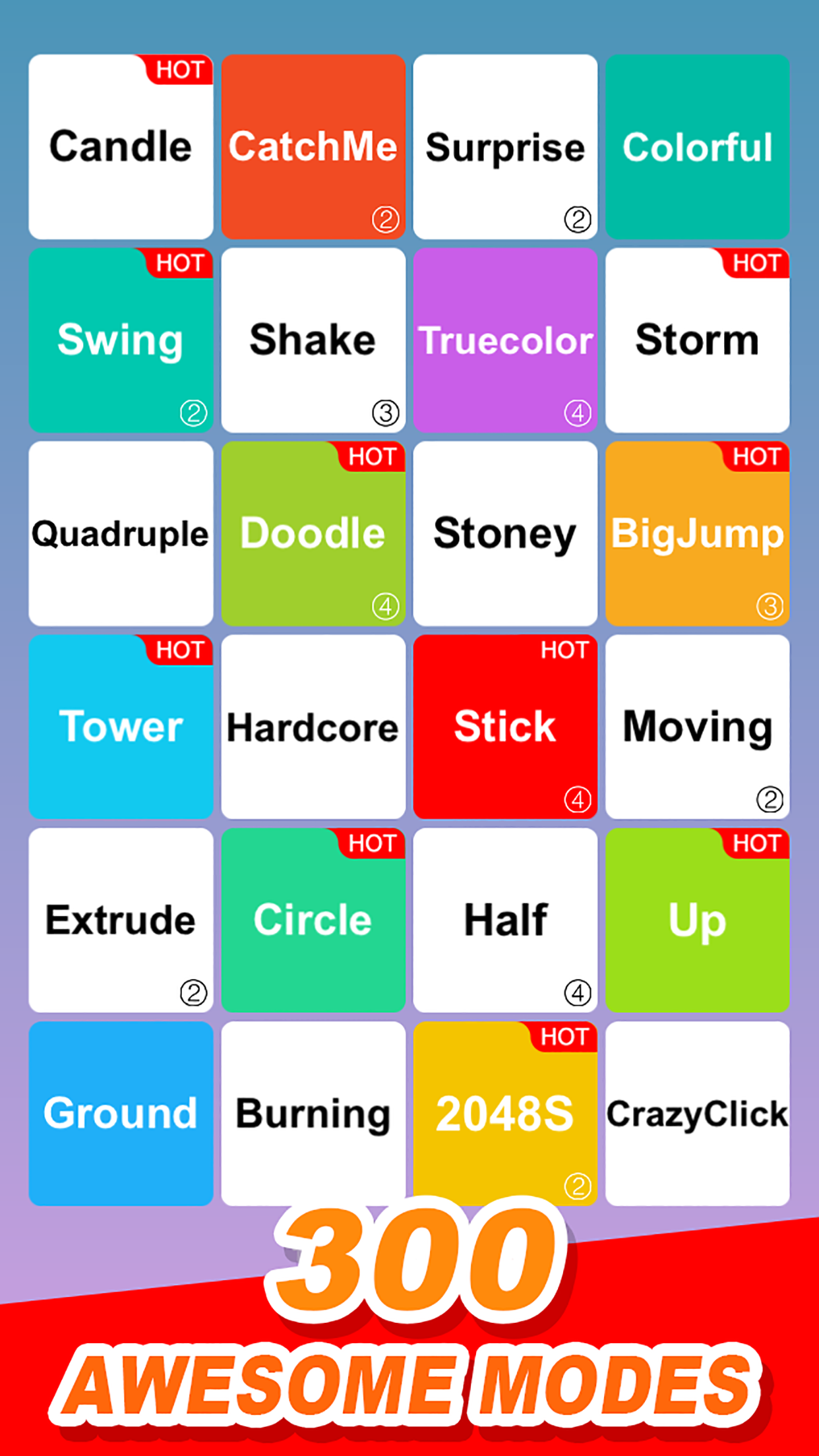Select the blue Ground tile

pyautogui.click(x=121, y=1114)
